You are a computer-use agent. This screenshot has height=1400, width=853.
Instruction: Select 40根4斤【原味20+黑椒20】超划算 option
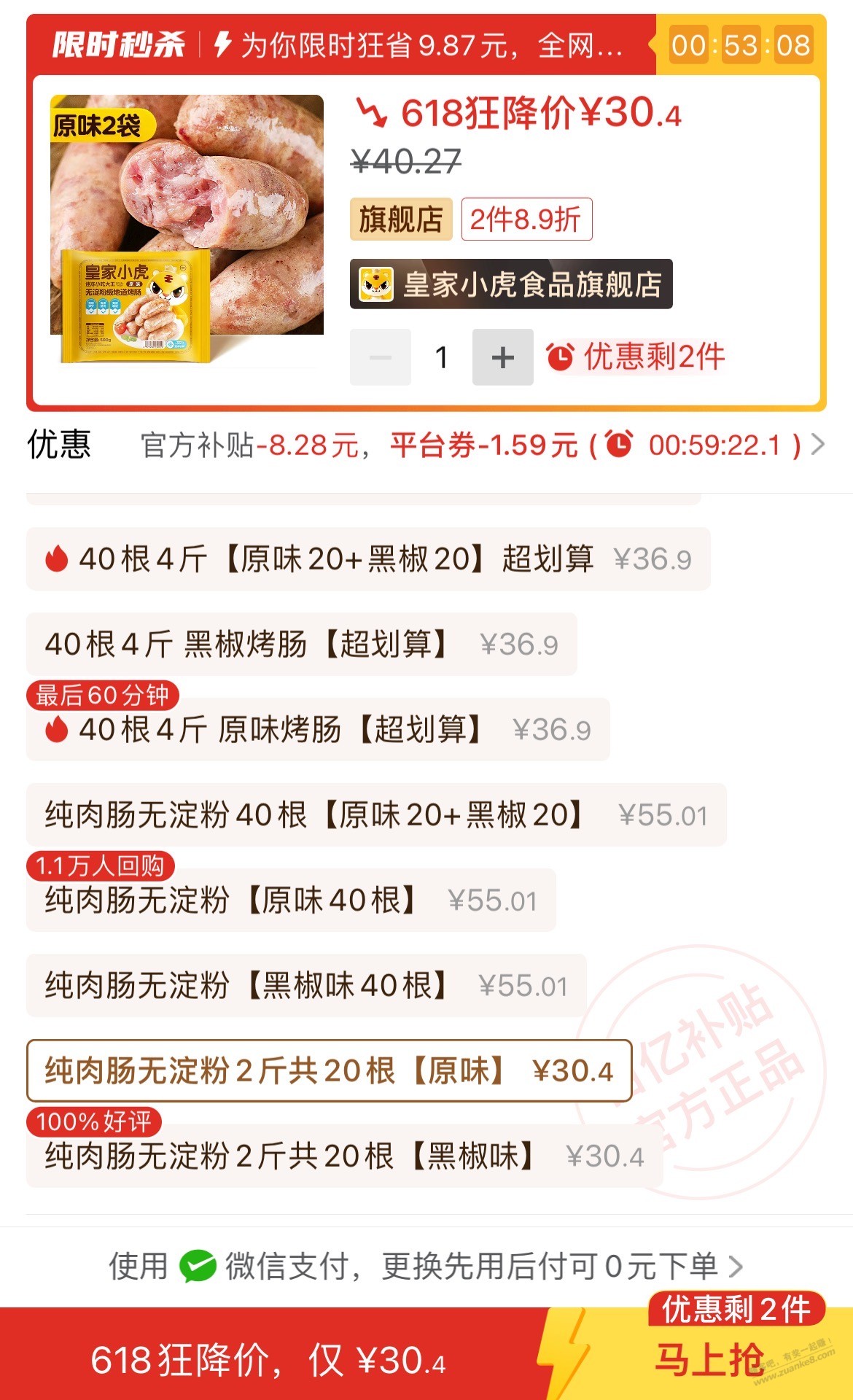[x=368, y=559]
